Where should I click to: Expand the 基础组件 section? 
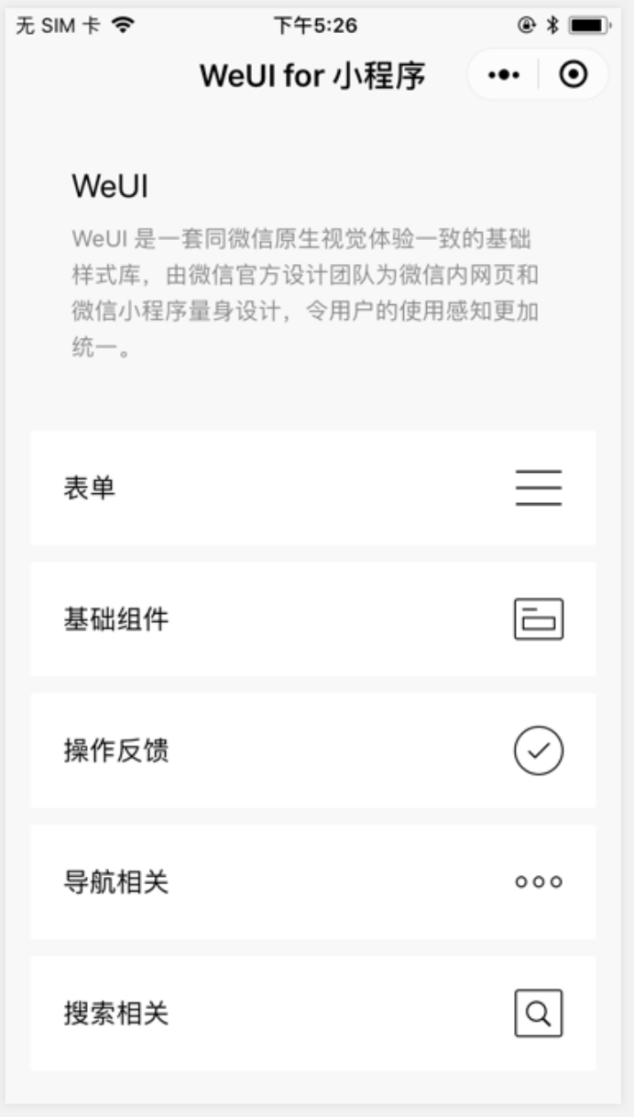313,619
